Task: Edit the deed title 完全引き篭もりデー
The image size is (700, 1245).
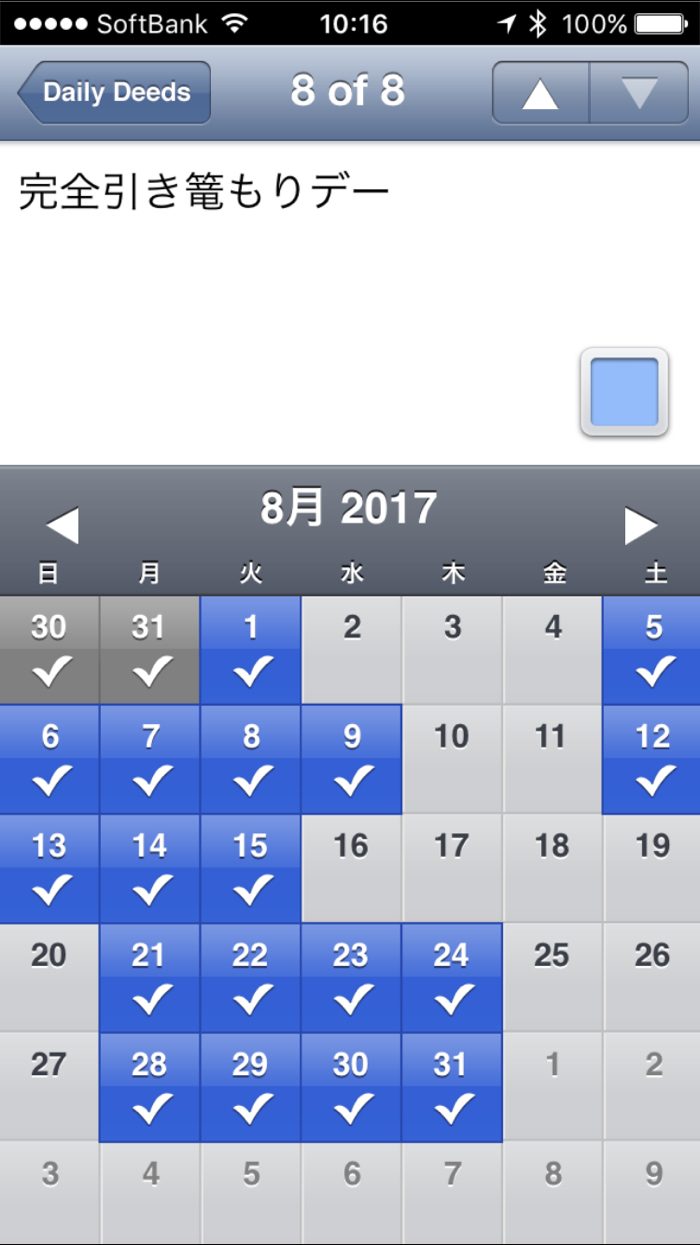Action: click(205, 193)
